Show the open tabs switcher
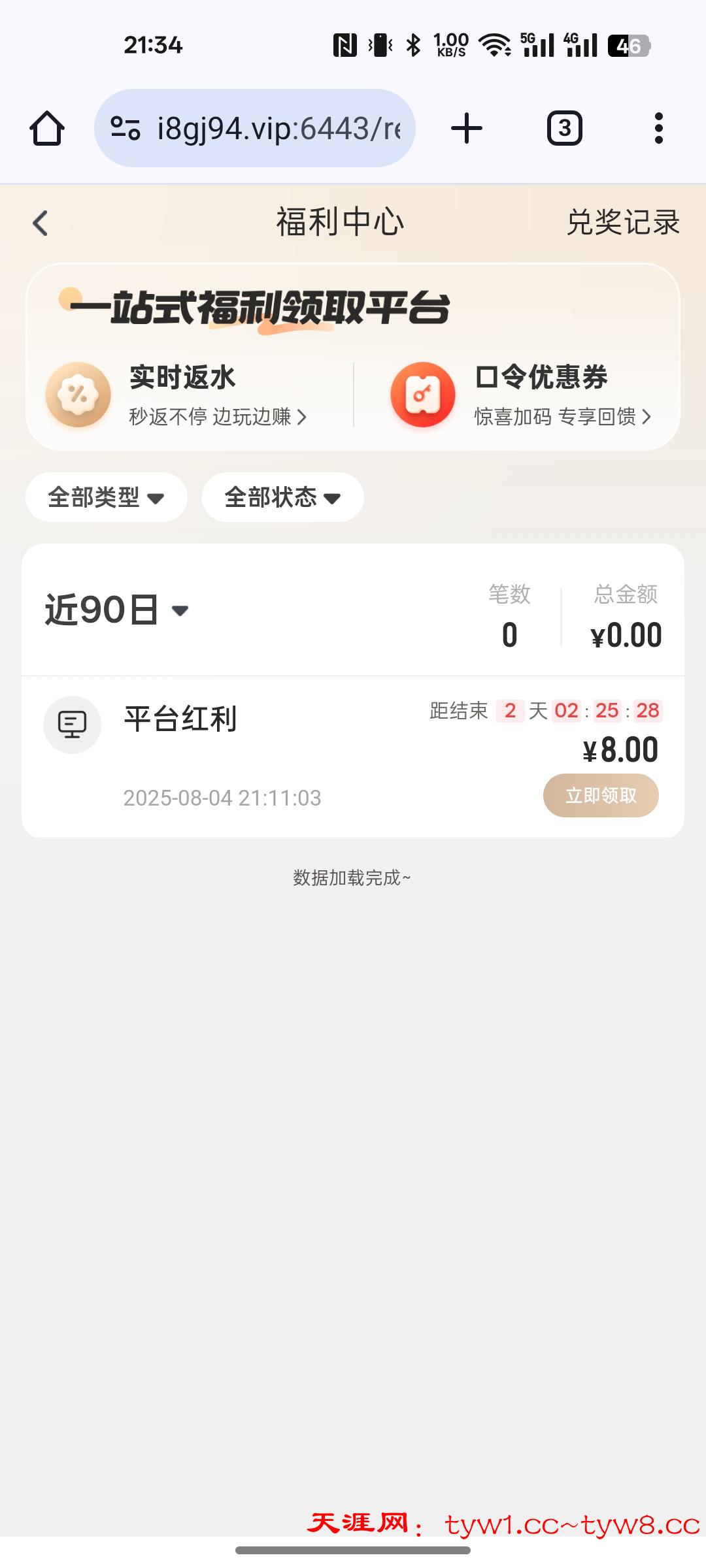Viewport: 706px width, 1568px height. pyautogui.click(x=564, y=128)
